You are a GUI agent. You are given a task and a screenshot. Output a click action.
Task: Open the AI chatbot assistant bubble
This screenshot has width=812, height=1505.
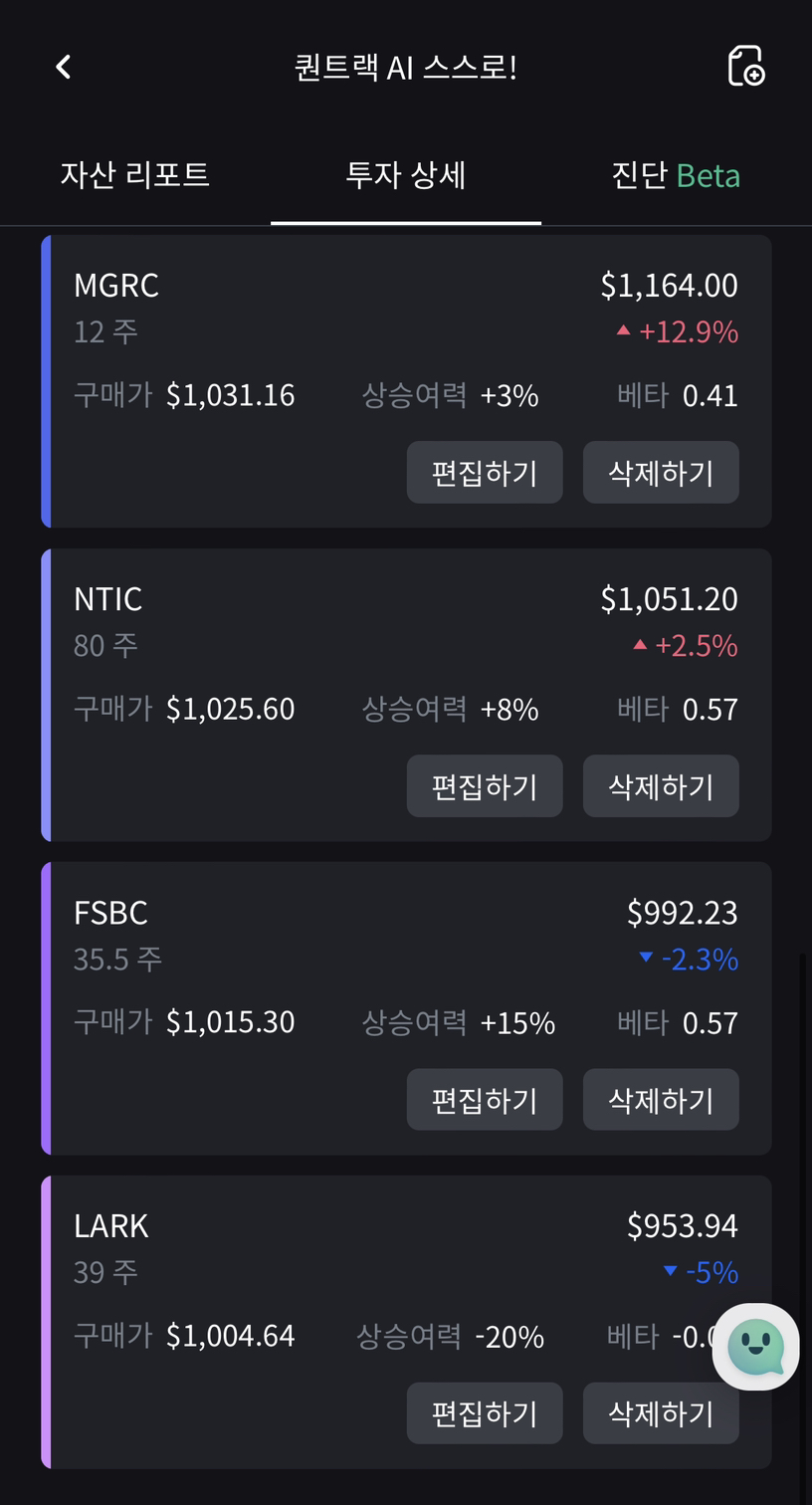point(756,1348)
